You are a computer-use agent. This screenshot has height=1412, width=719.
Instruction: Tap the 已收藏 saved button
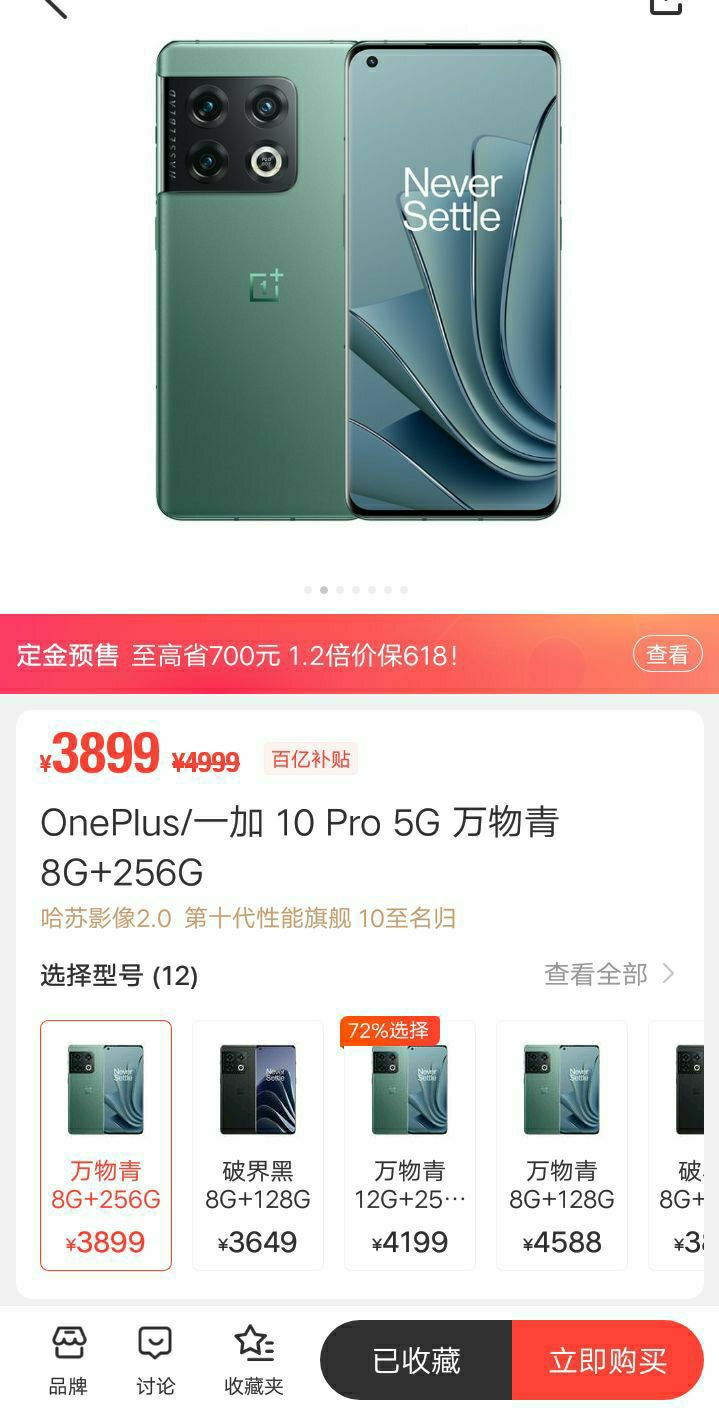pyautogui.click(x=416, y=1360)
